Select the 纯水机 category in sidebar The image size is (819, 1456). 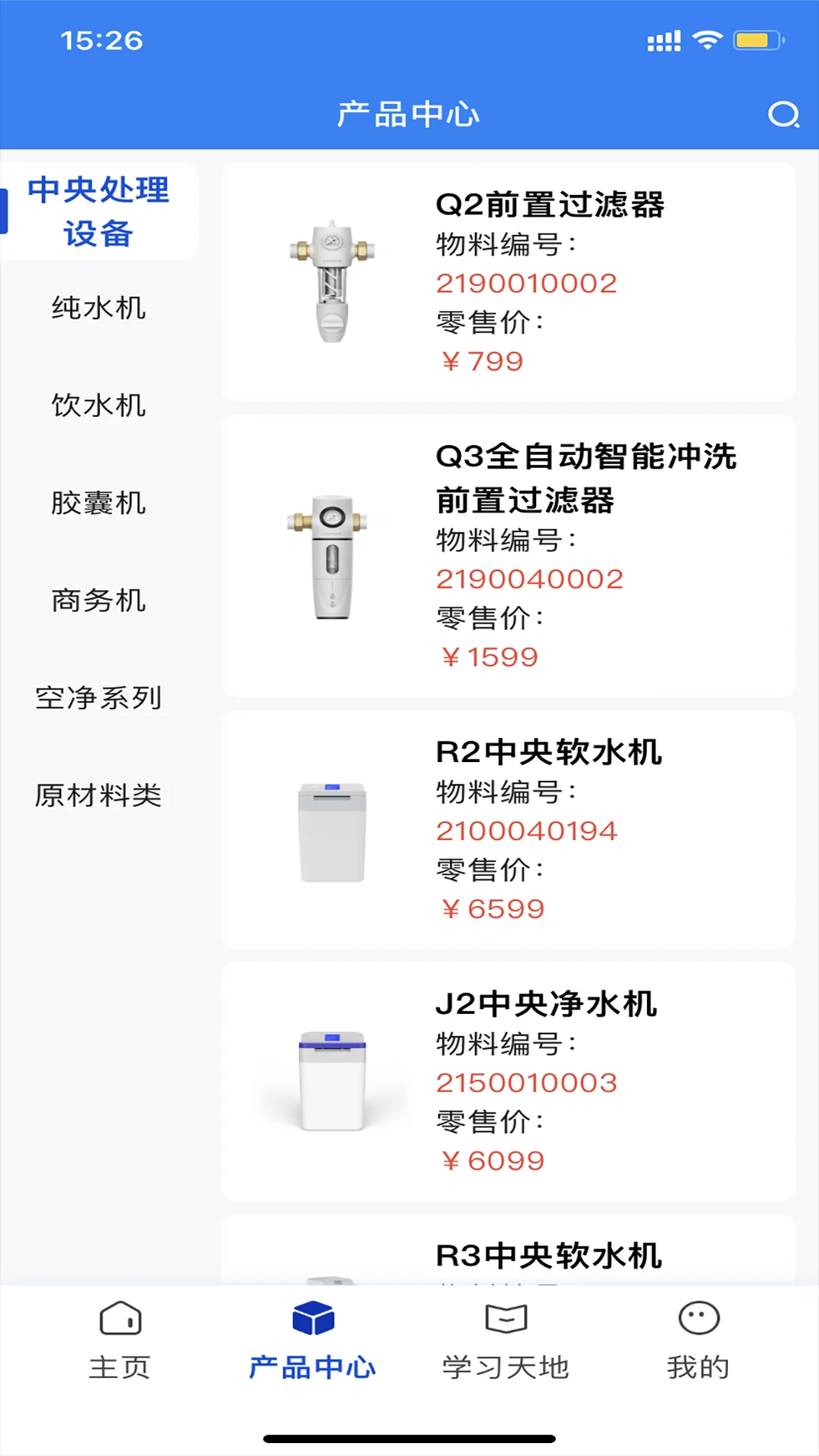point(99,308)
